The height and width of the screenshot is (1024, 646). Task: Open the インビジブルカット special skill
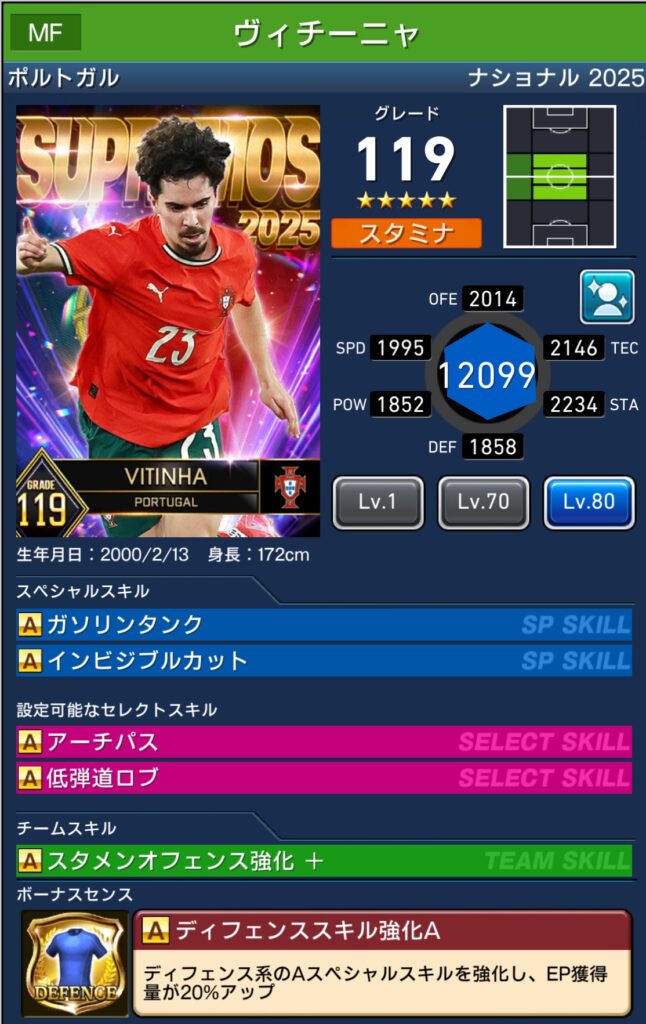(323, 661)
